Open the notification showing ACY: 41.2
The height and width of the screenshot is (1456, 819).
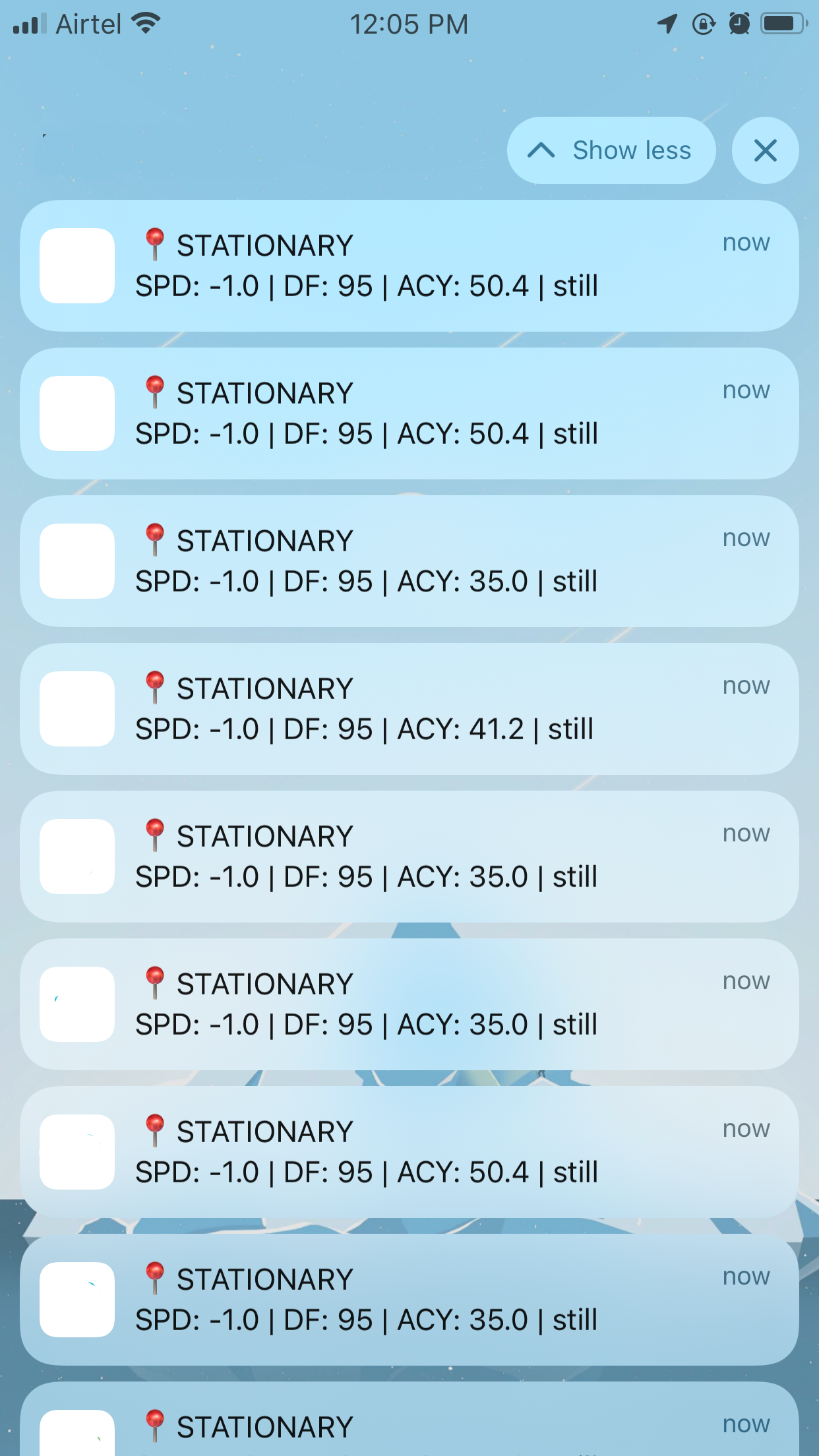tap(409, 709)
